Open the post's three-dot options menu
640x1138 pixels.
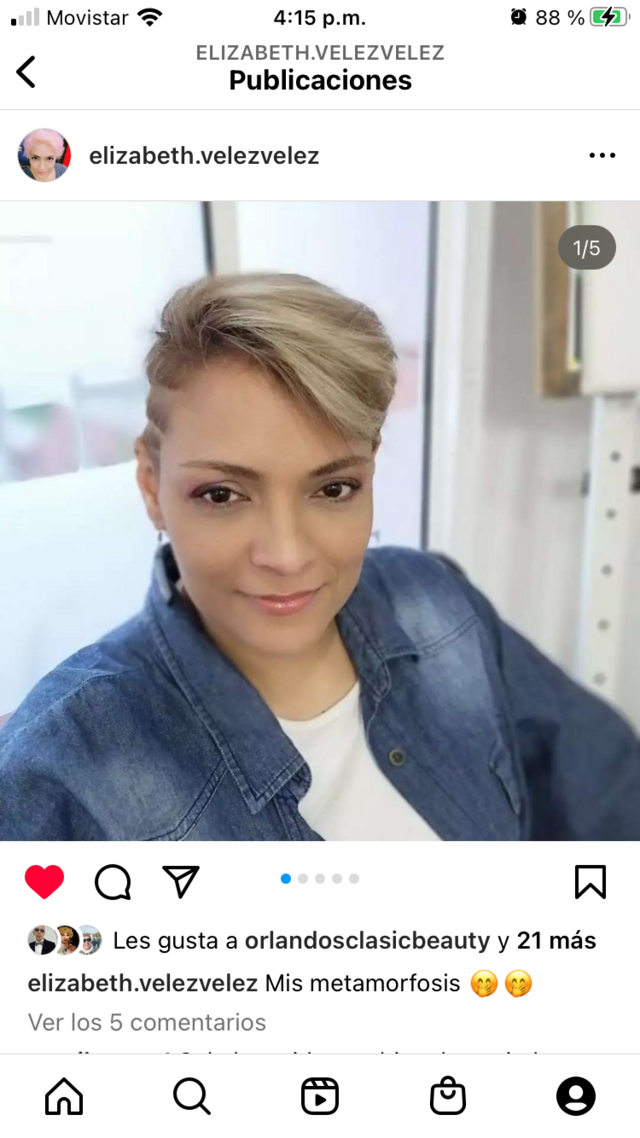tap(602, 155)
